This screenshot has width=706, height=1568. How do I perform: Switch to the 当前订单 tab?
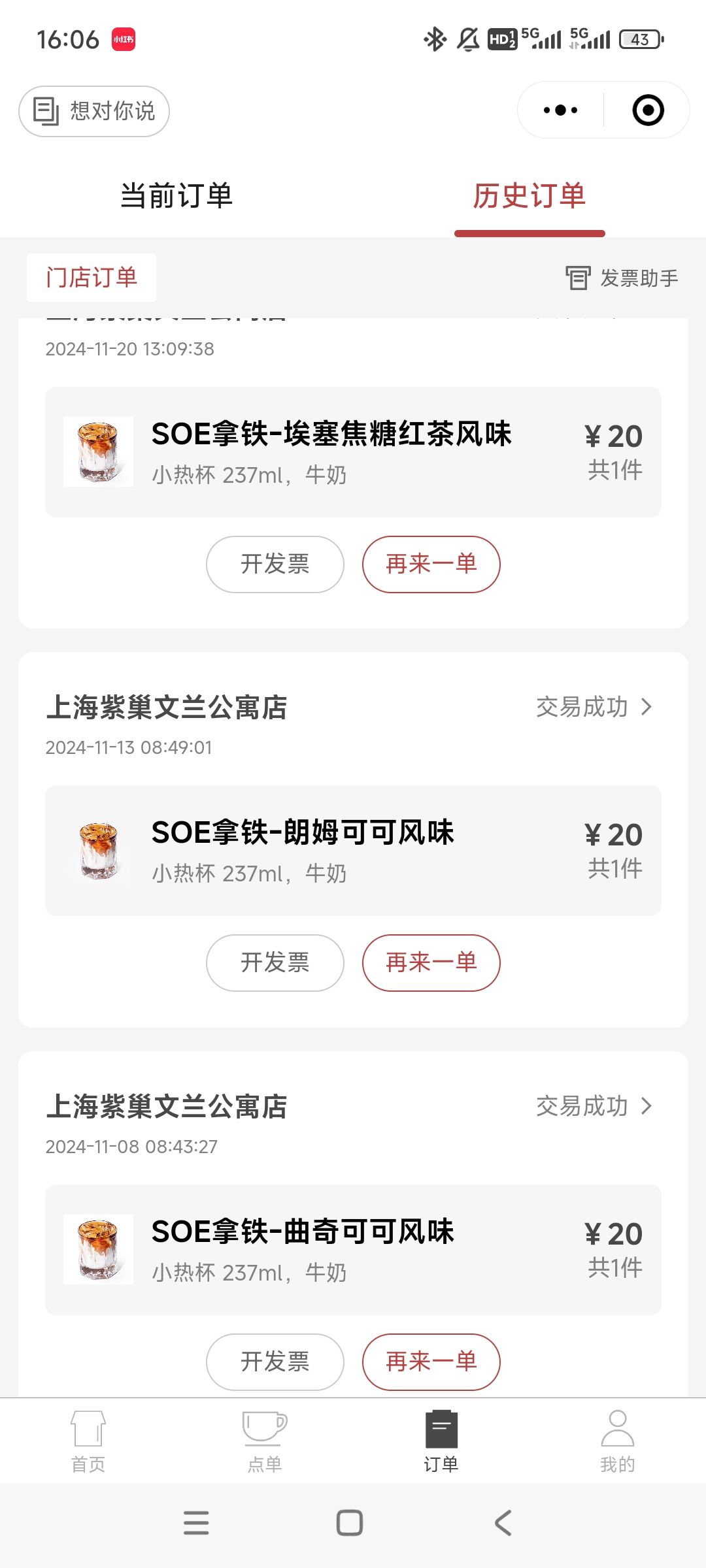pyautogui.click(x=176, y=195)
